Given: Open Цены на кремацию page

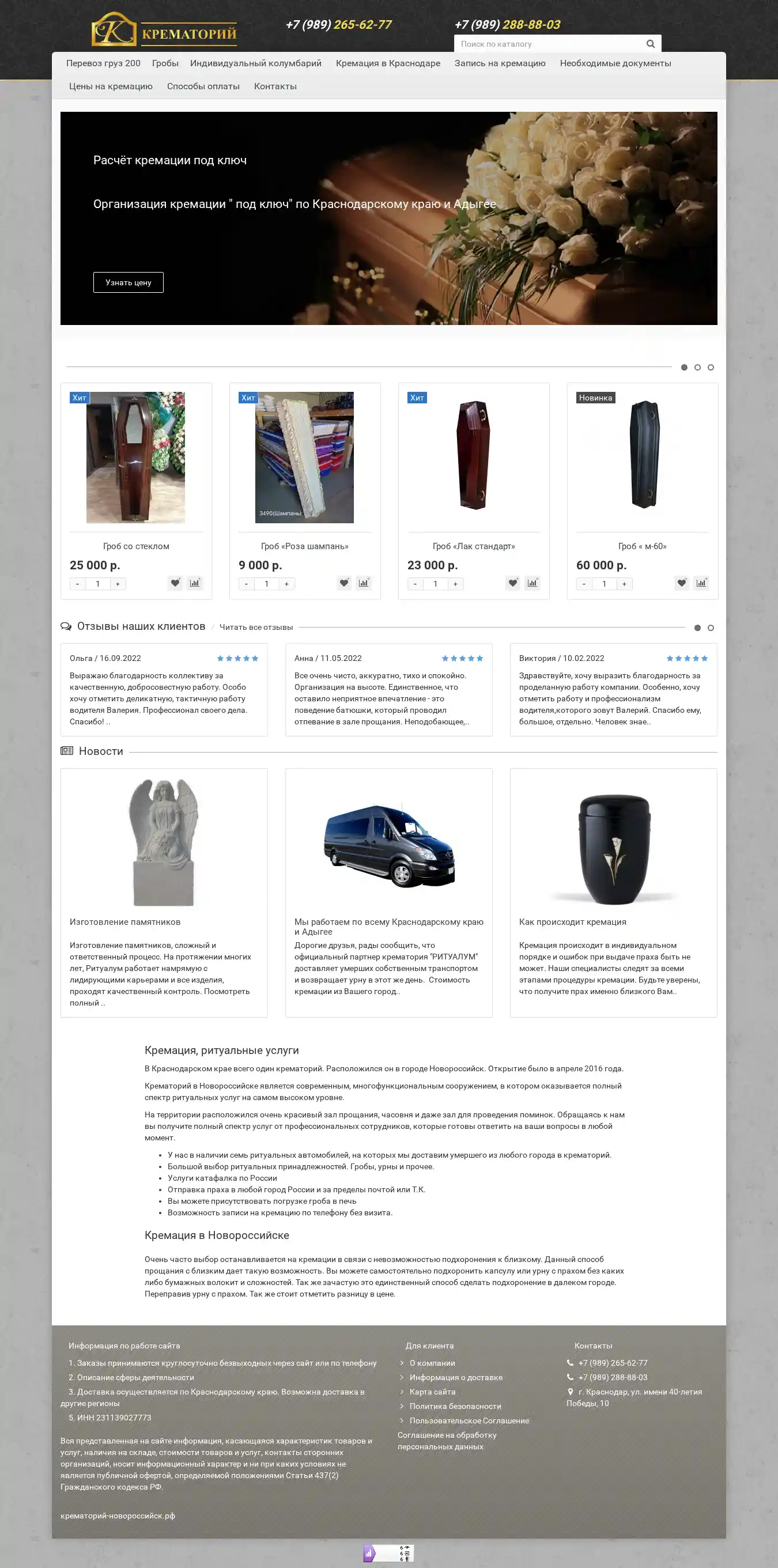Looking at the screenshot, I should click(111, 86).
